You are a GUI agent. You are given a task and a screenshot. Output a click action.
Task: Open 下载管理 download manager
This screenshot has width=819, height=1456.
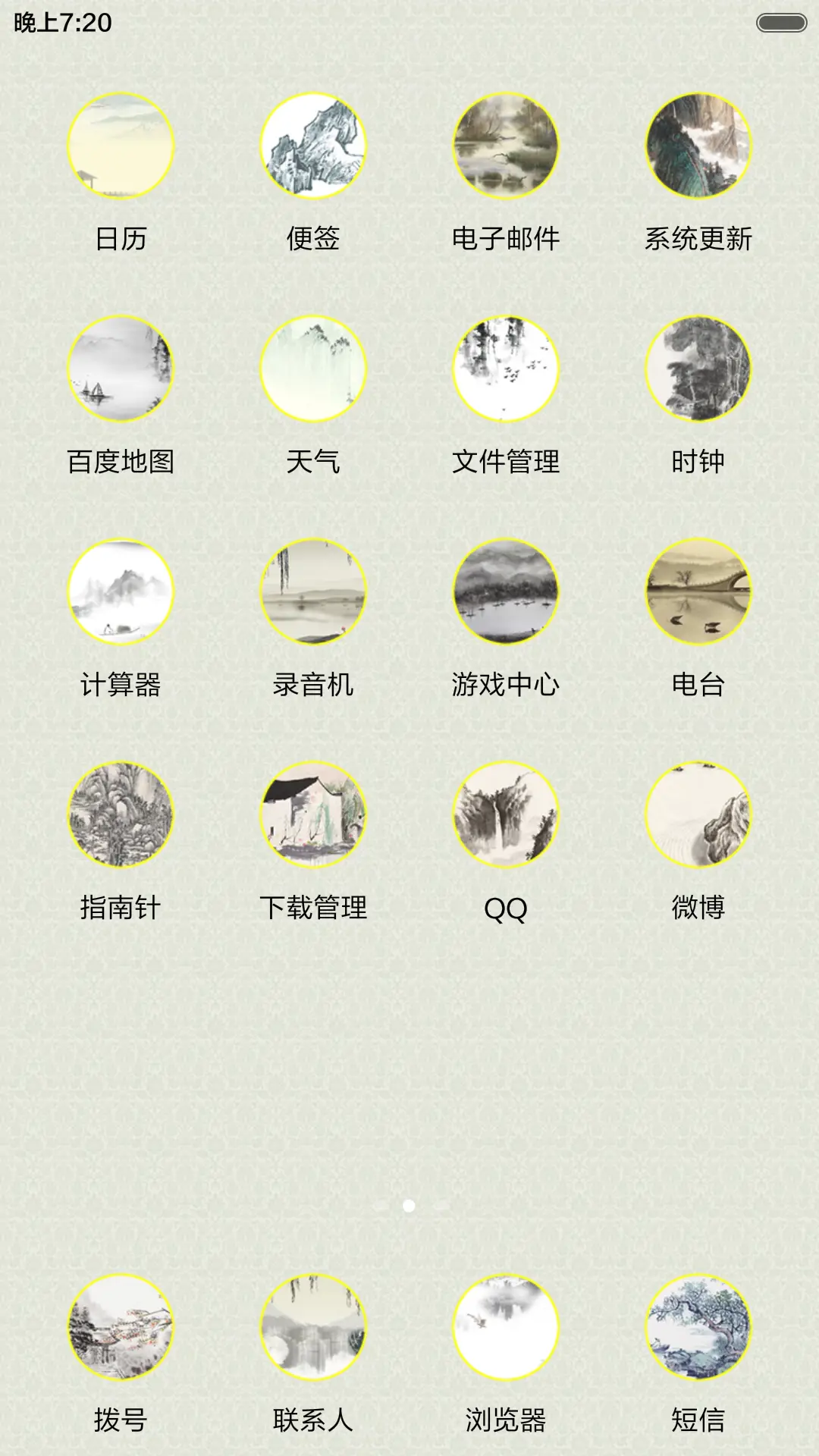(314, 815)
